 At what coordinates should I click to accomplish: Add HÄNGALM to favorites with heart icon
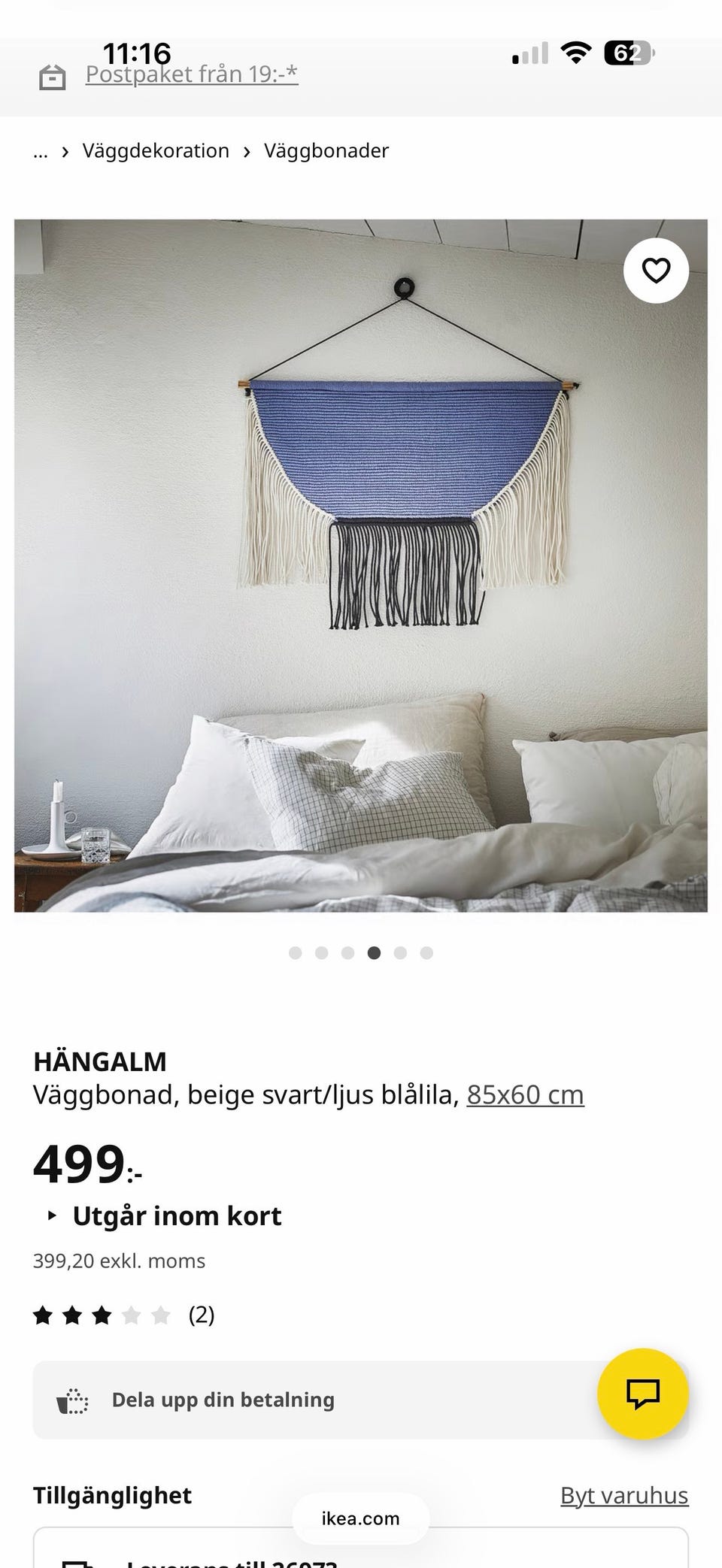[656, 271]
